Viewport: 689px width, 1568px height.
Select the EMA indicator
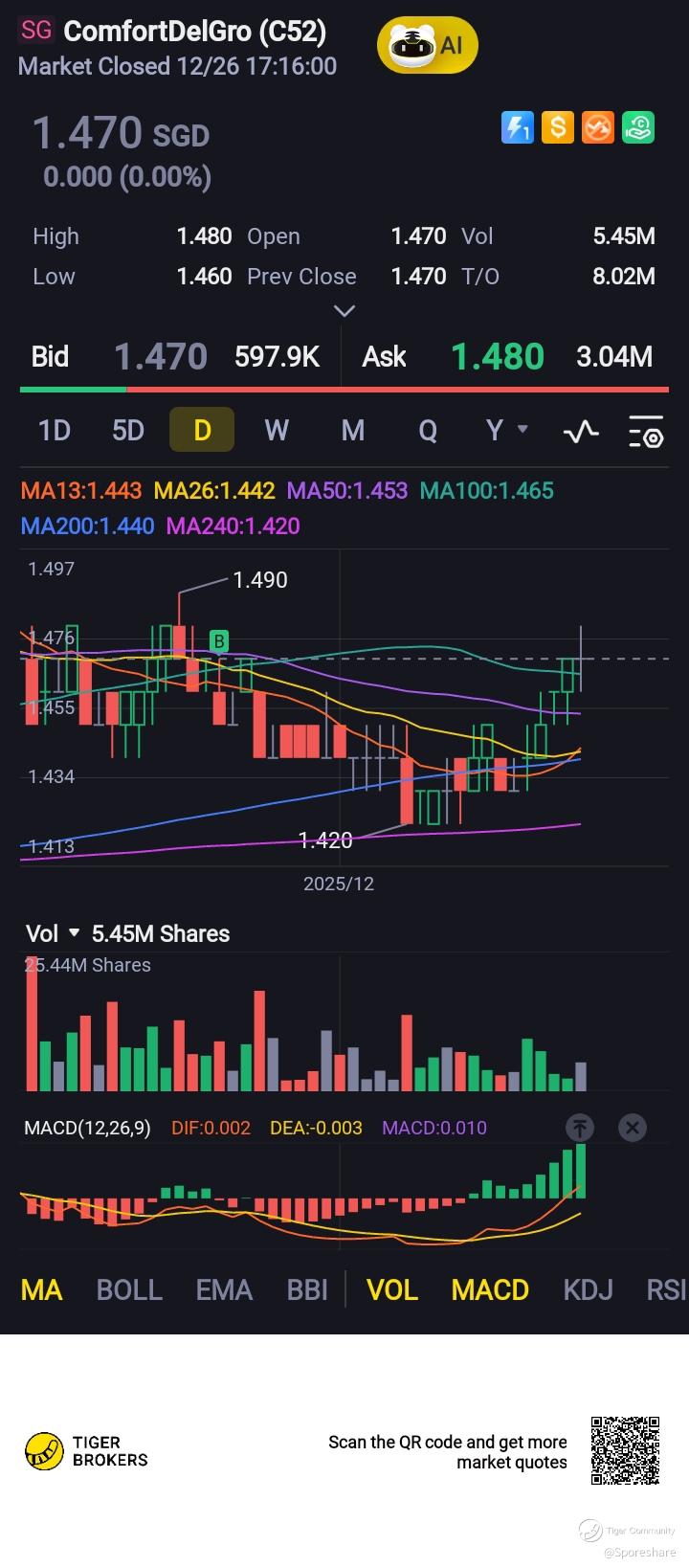click(x=224, y=1289)
